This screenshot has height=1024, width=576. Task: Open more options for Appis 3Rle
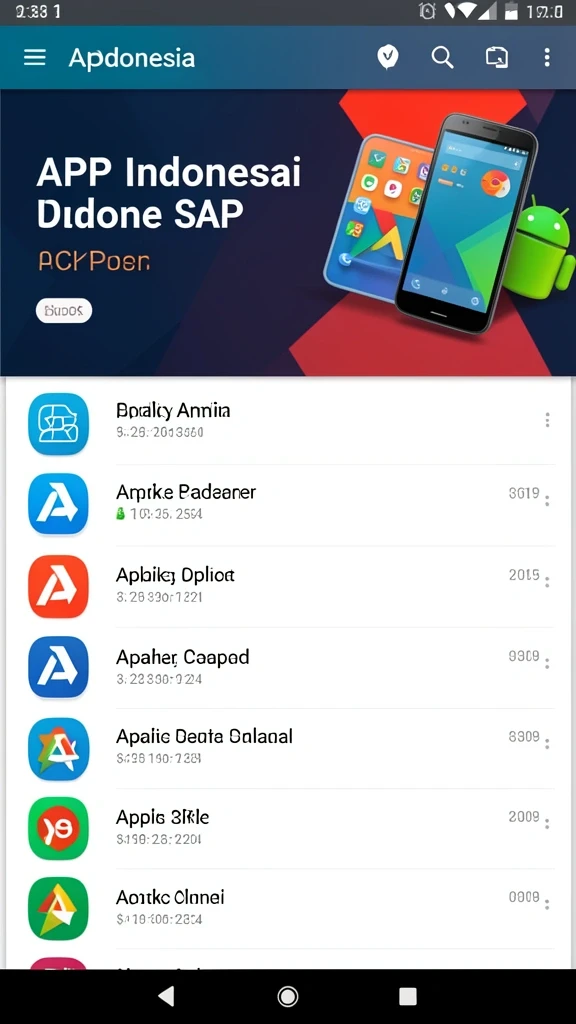tap(547, 824)
